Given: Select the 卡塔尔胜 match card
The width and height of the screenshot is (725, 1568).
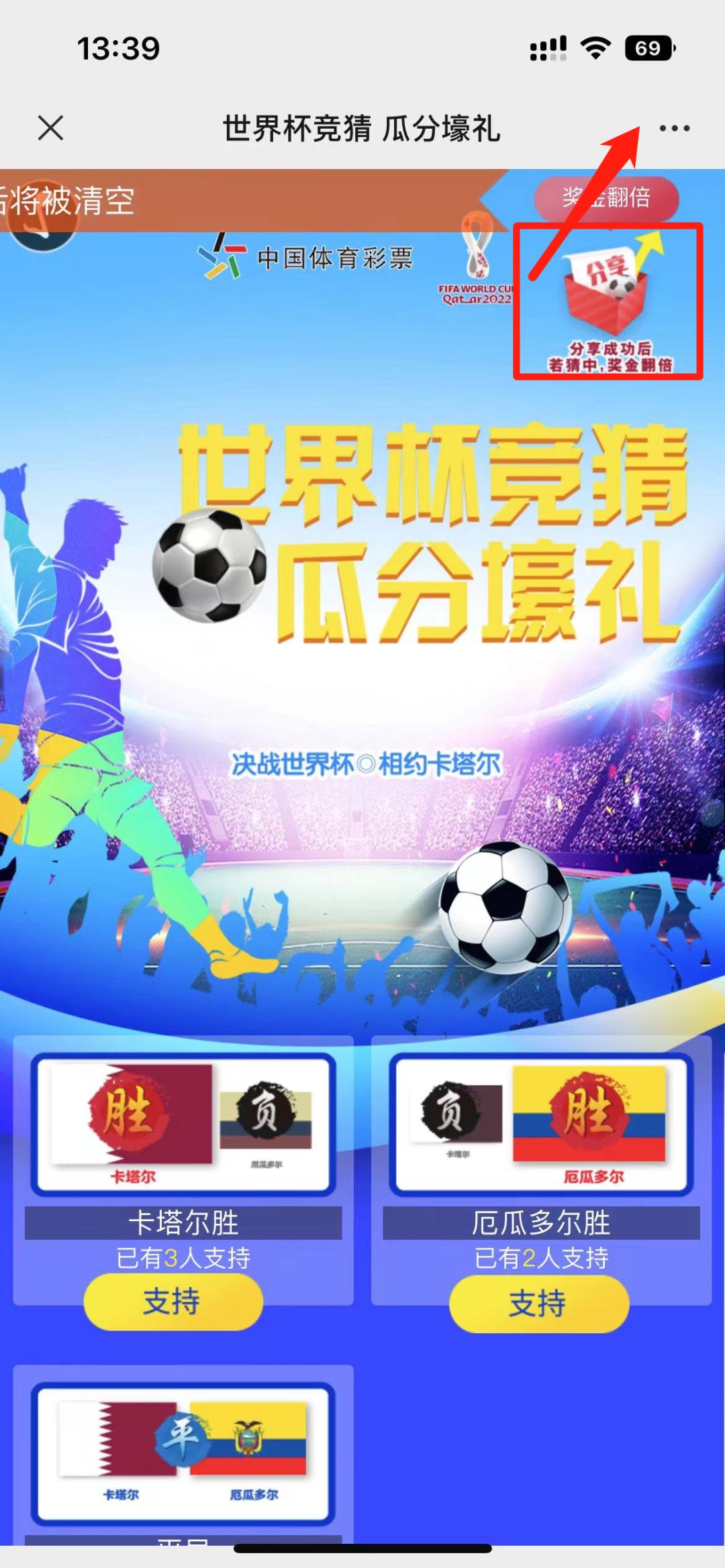Looking at the screenshot, I should point(183,1125).
